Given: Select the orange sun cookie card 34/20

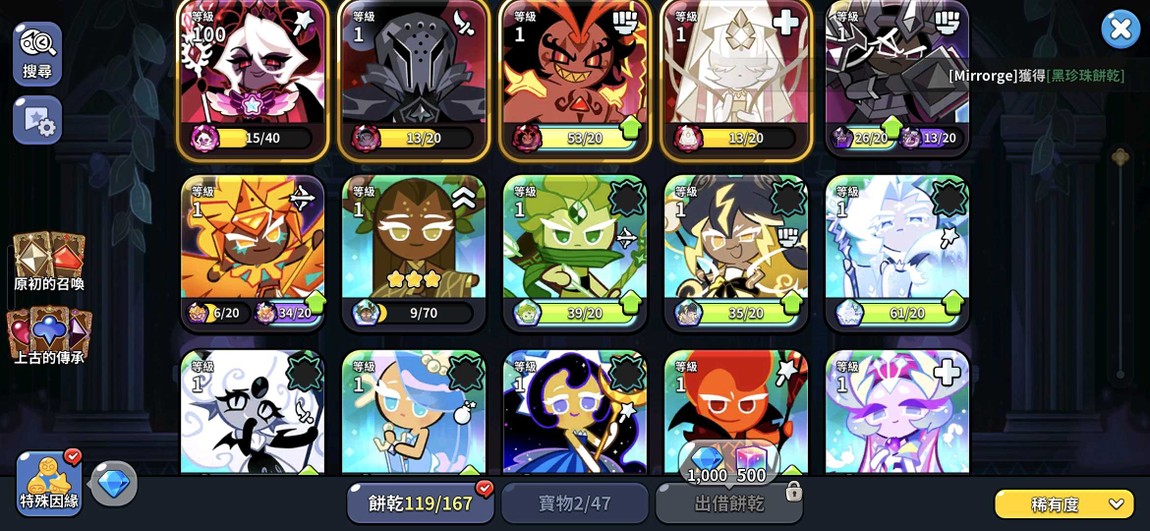Looking at the screenshot, I should [x=252, y=250].
